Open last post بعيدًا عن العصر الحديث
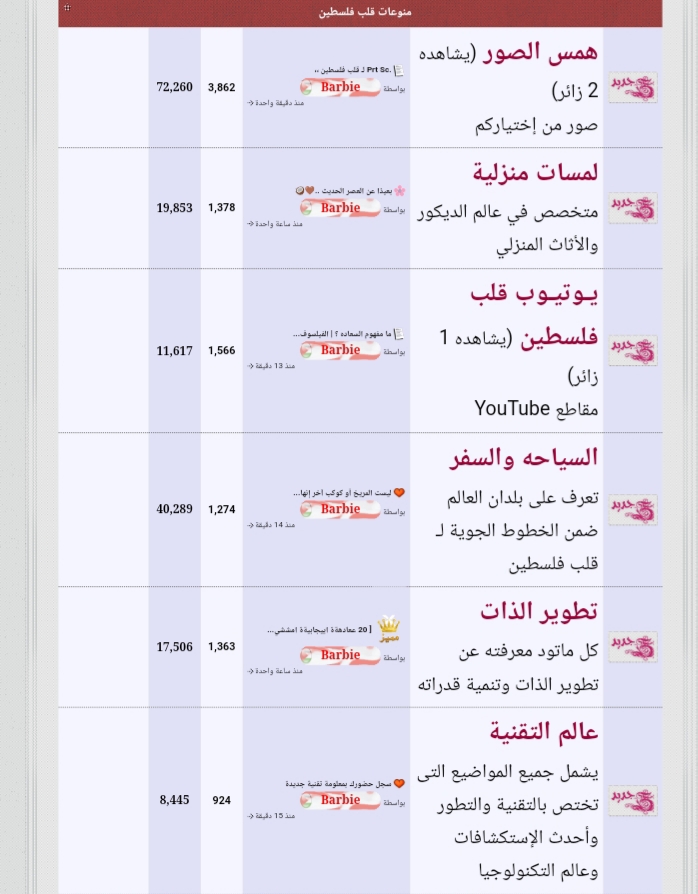The height and width of the screenshot is (894, 698). (x=345, y=190)
